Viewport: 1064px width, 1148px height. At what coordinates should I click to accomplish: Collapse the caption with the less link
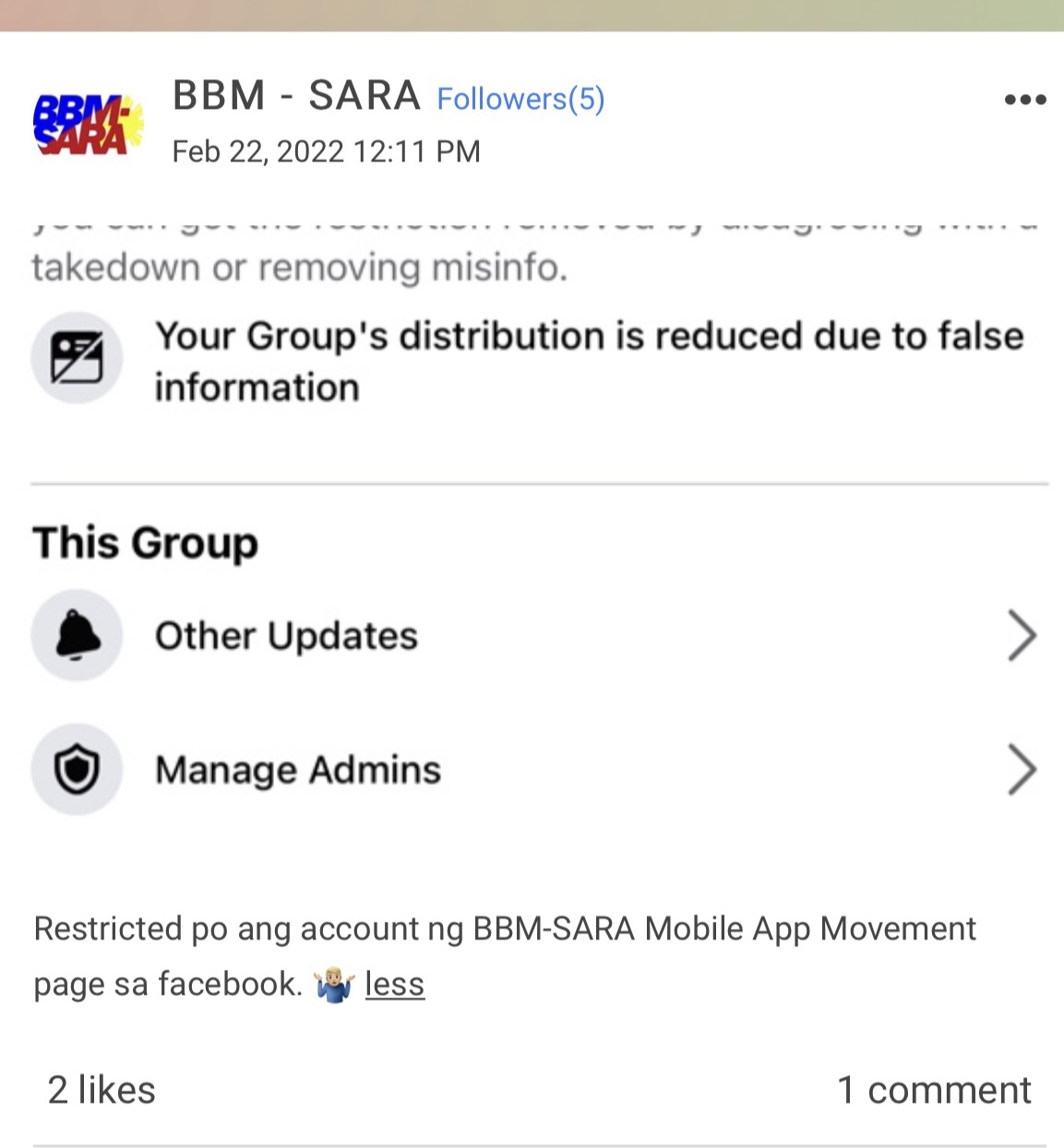[394, 985]
